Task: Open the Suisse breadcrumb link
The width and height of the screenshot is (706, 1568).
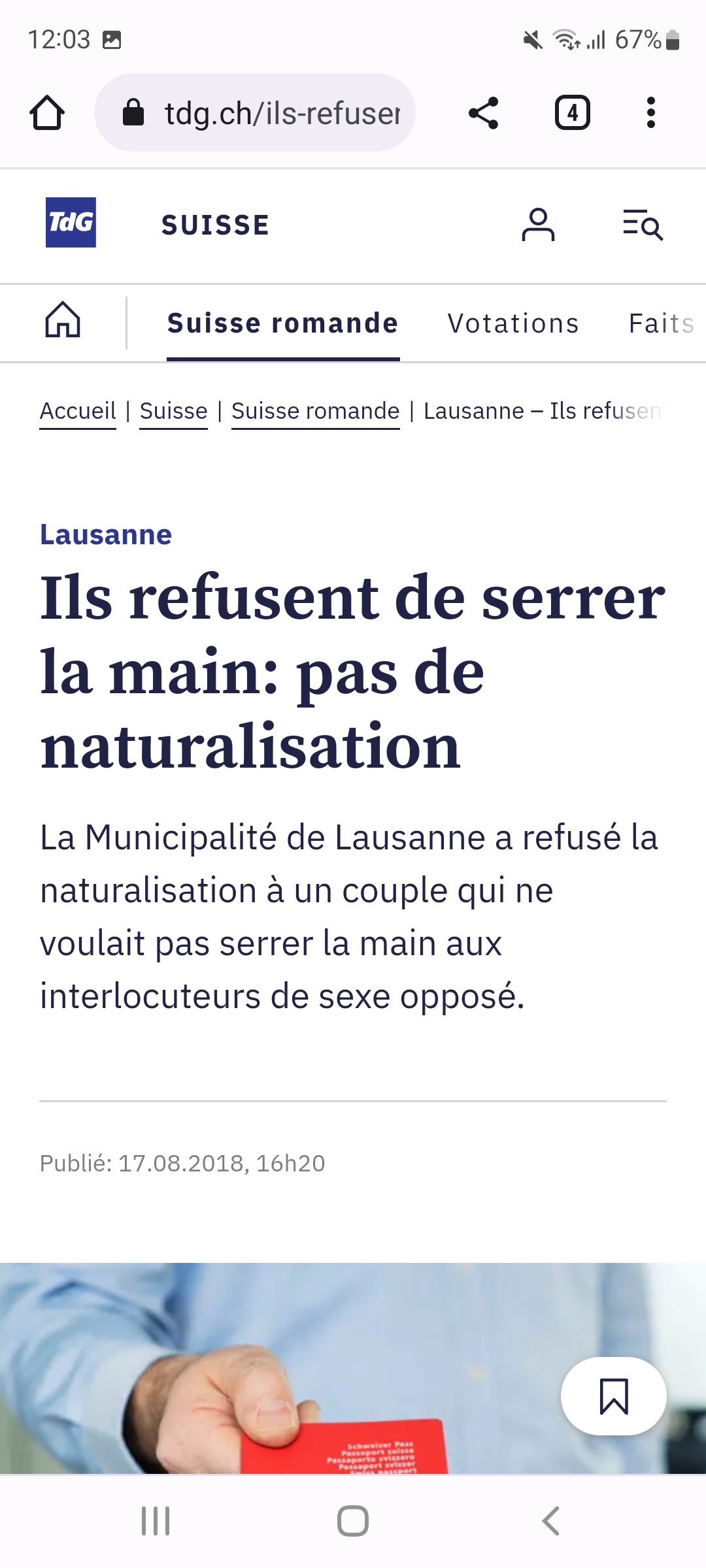Action: click(173, 411)
